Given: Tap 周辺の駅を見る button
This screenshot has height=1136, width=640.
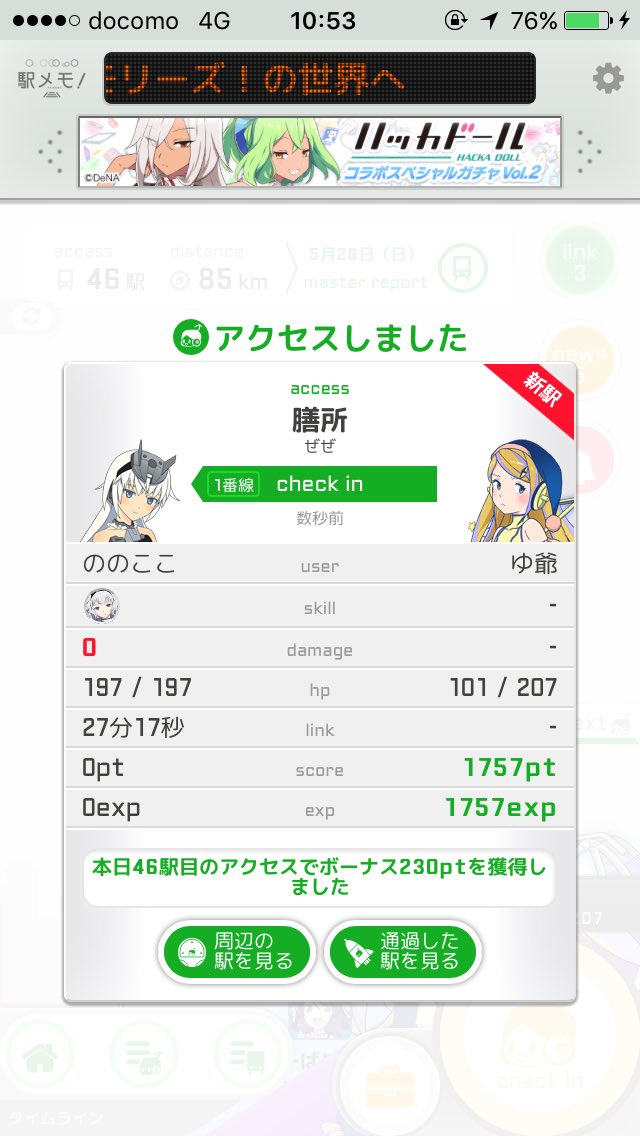Looking at the screenshot, I should (x=236, y=951).
